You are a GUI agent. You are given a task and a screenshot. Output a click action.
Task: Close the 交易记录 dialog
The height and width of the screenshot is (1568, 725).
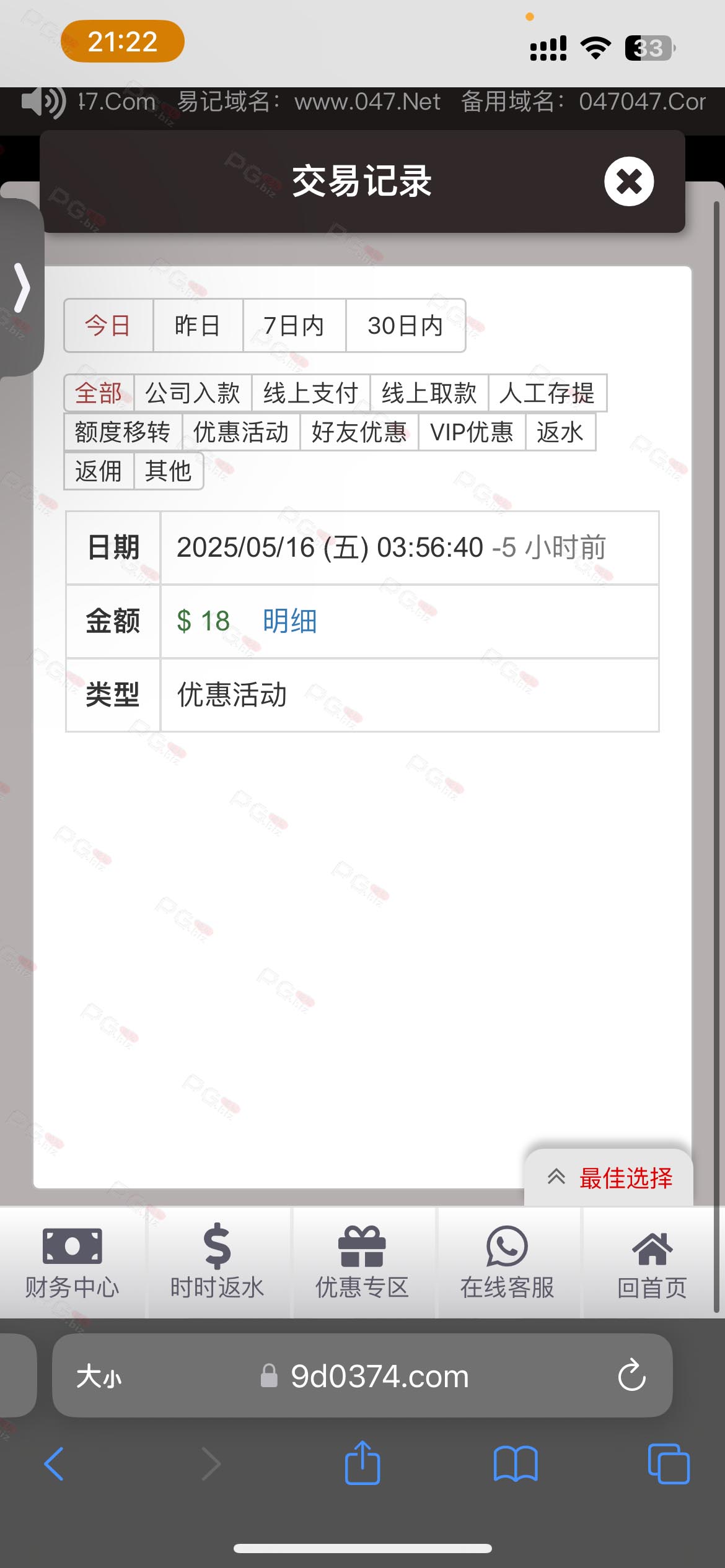click(629, 181)
